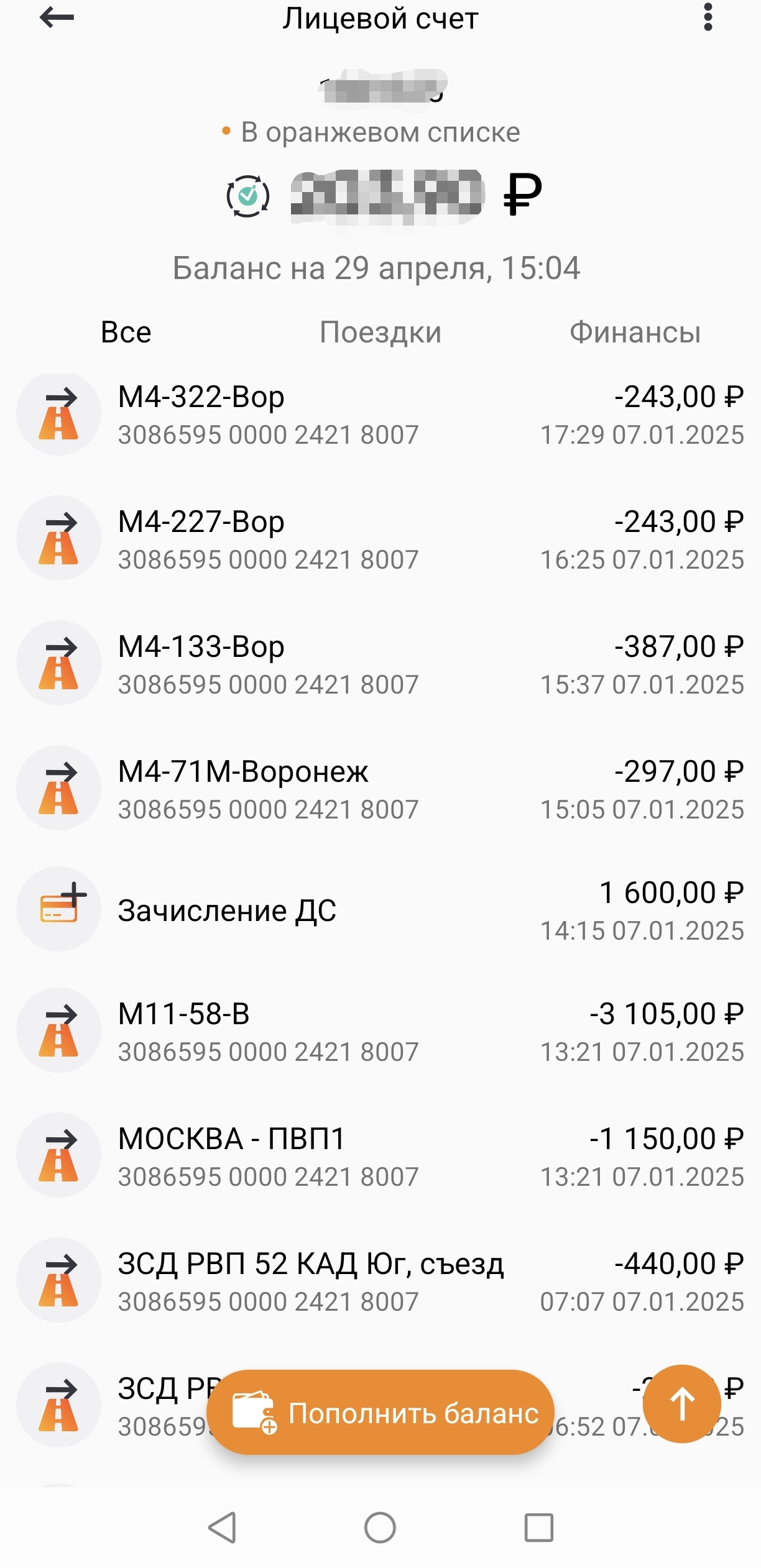Tap the system home button

click(380, 1527)
